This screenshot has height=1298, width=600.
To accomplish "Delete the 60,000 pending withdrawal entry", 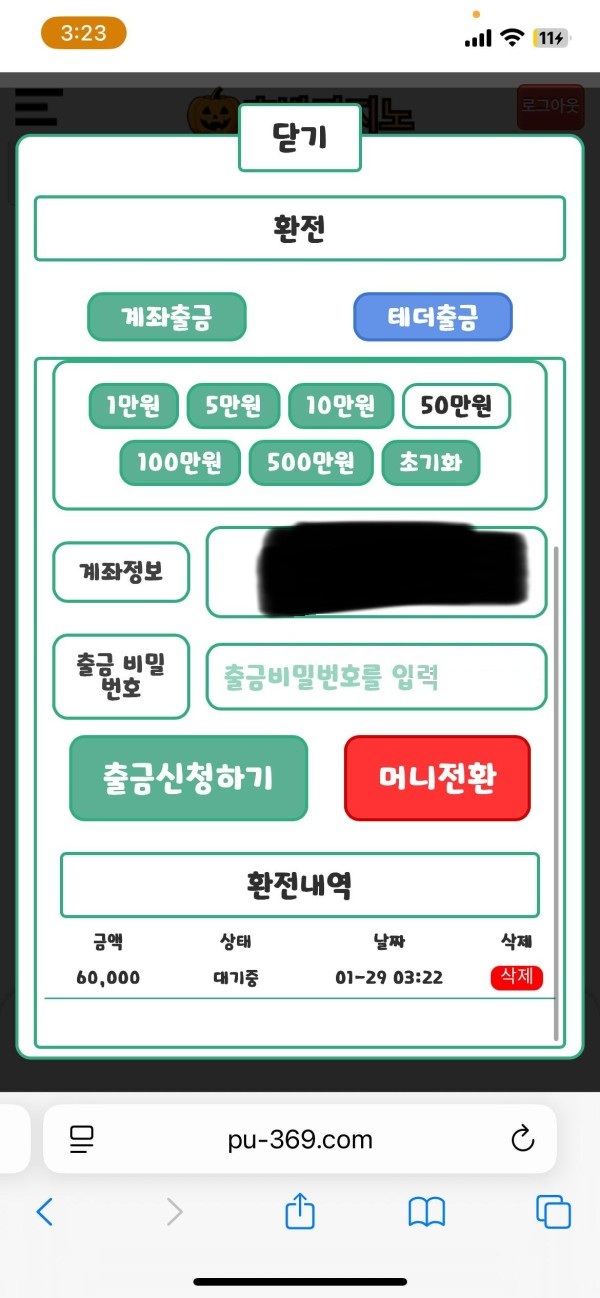I will click(x=516, y=977).
